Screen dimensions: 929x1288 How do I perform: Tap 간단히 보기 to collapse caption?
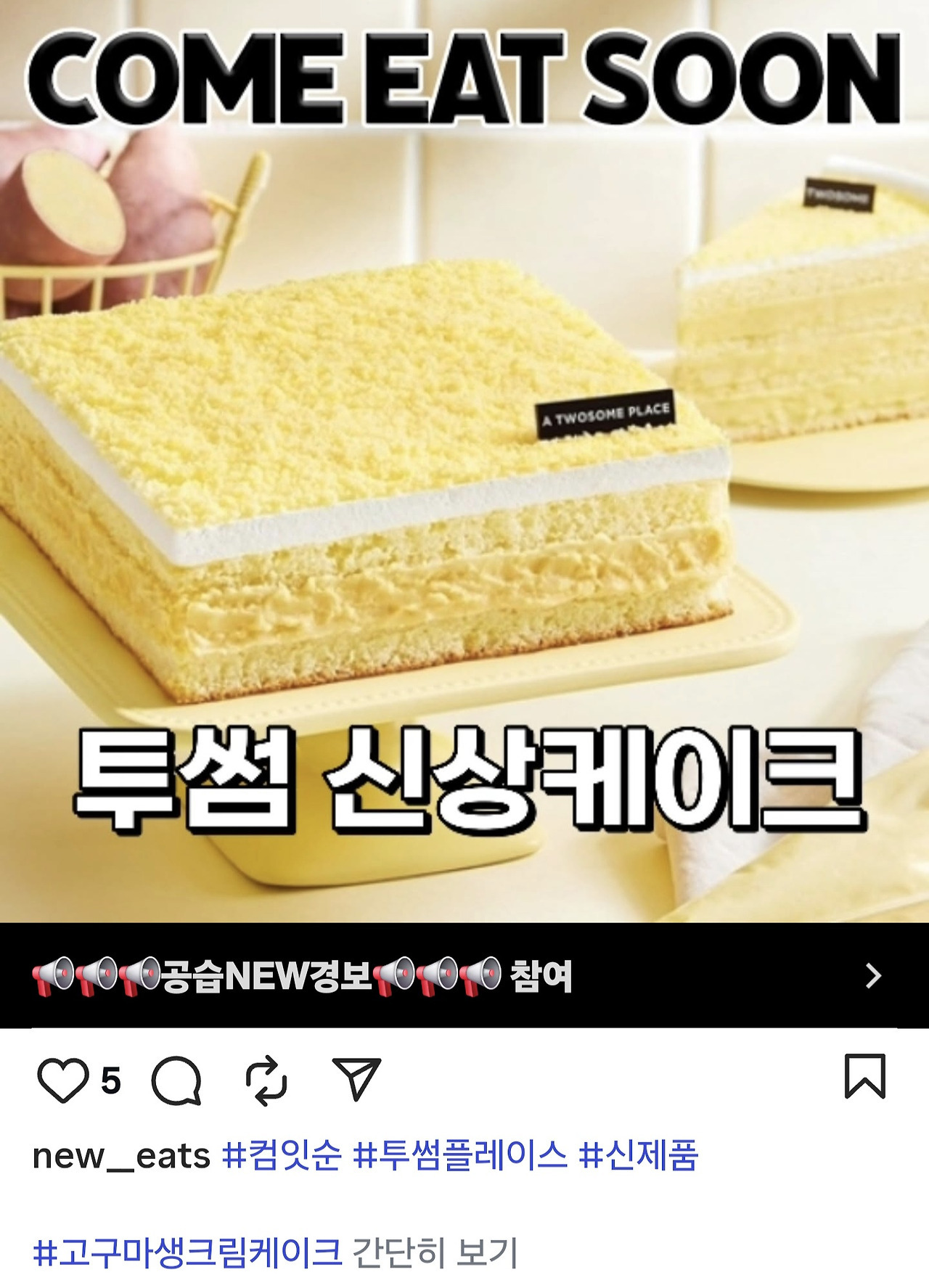click(434, 1252)
